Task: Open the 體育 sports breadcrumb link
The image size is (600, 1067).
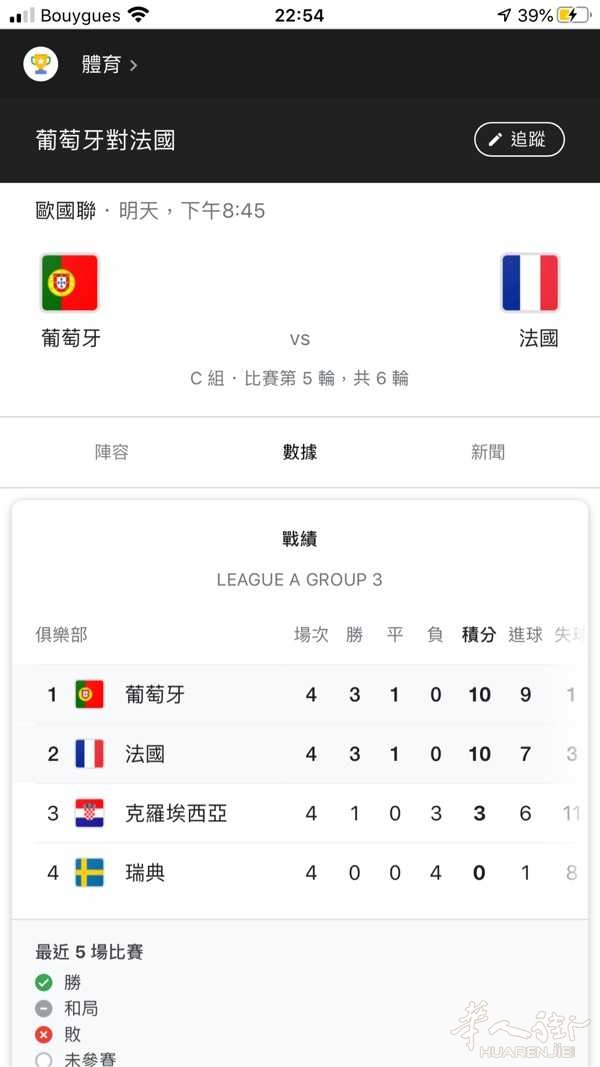Action: coord(109,65)
